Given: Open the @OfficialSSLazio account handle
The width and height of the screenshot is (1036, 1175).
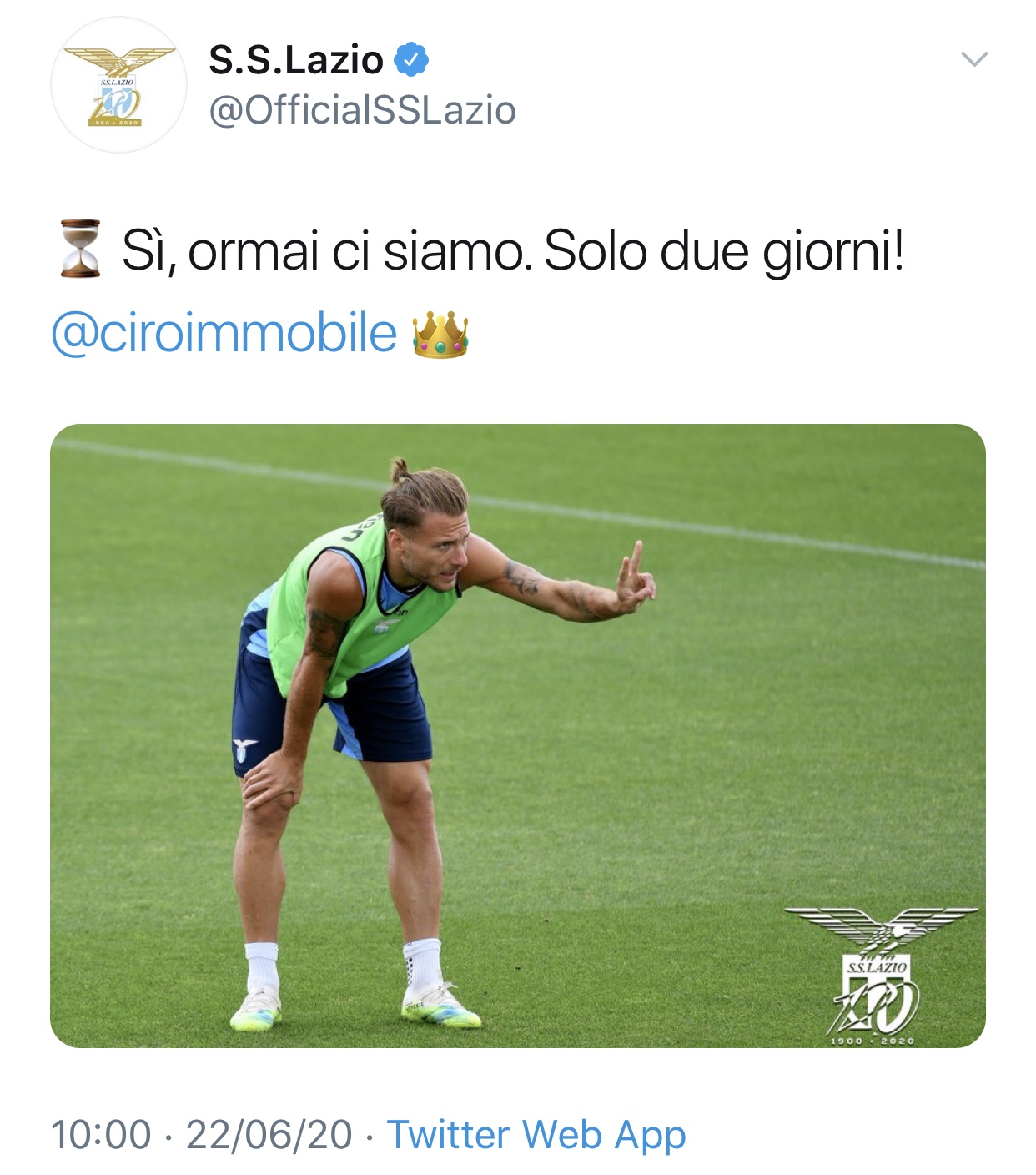Looking at the screenshot, I should (362, 110).
